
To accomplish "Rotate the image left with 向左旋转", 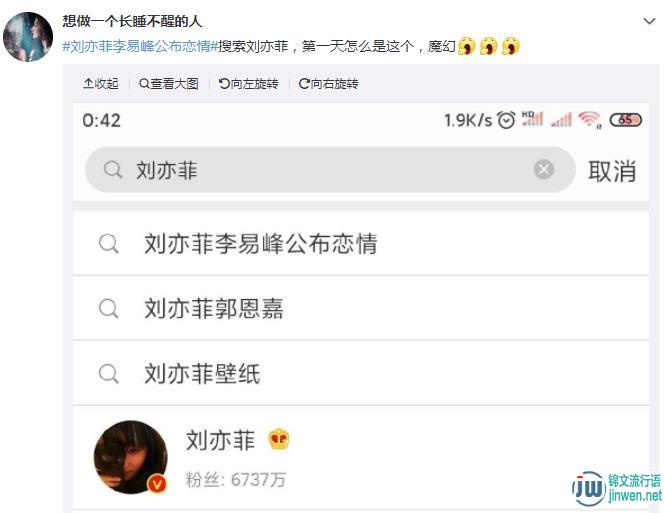I will pyautogui.click(x=249, y=84).
